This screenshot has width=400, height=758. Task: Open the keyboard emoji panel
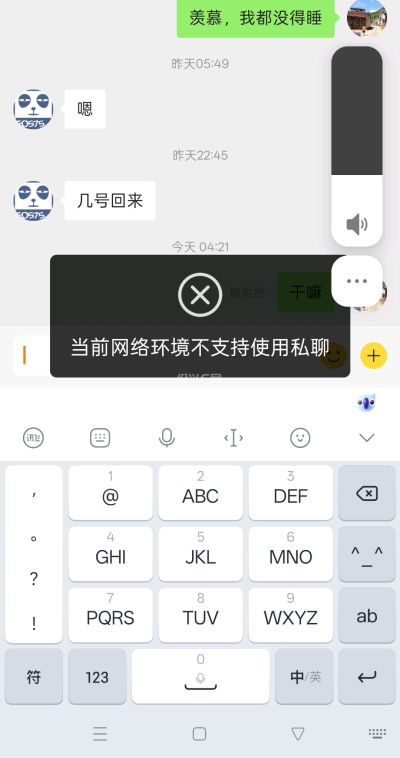(300, 438)
